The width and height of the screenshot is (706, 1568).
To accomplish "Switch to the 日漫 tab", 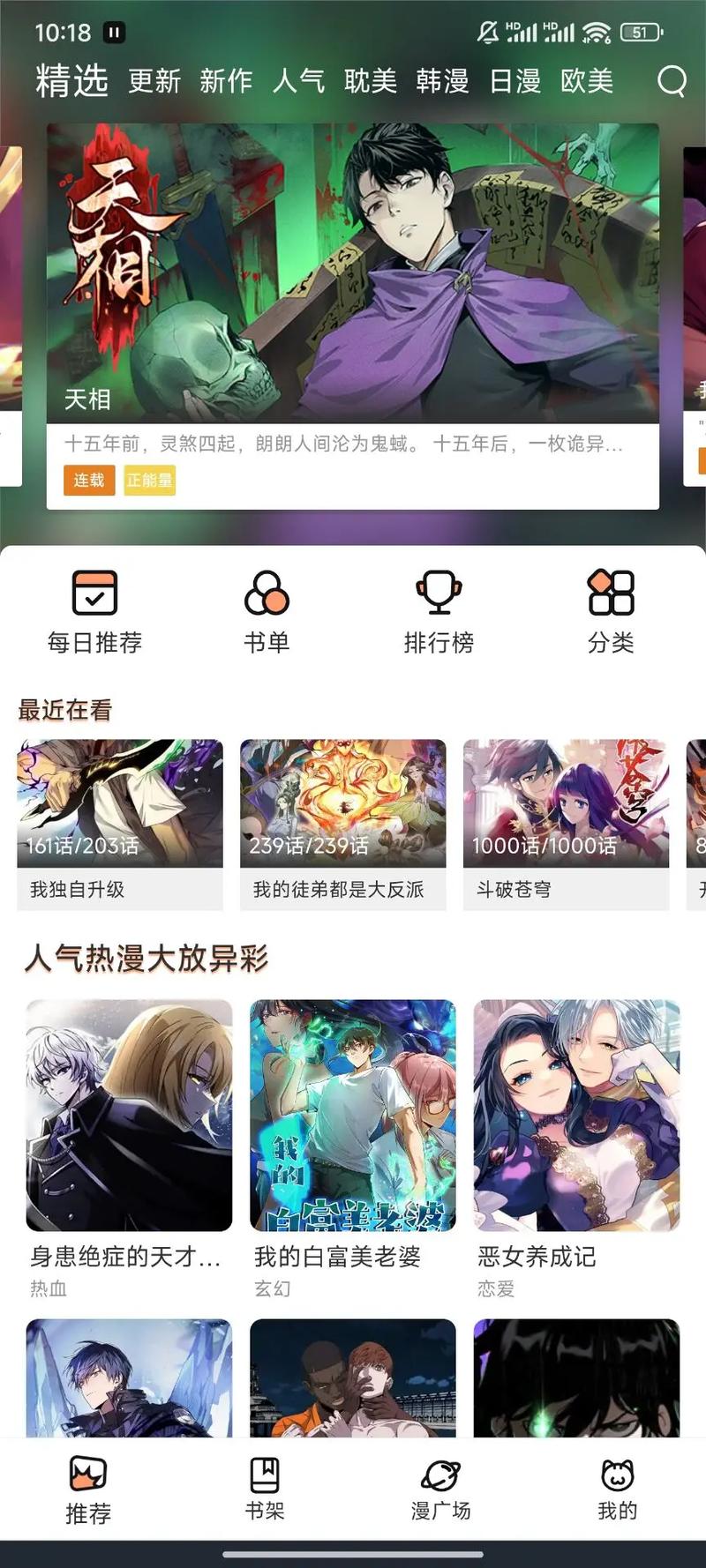I will pyautogui.click(x=514, y=82).
